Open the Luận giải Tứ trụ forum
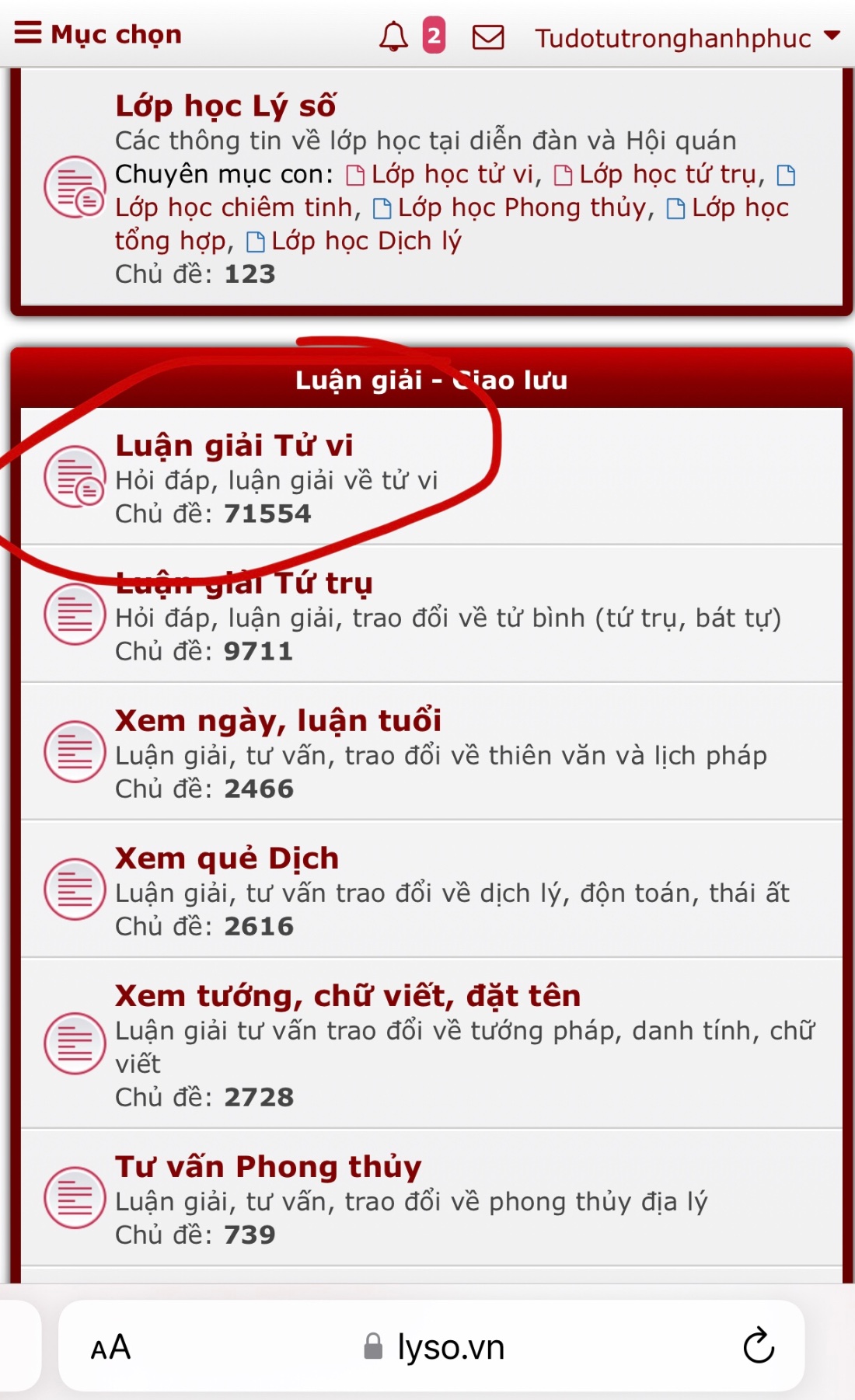 [x=244, y=583]
